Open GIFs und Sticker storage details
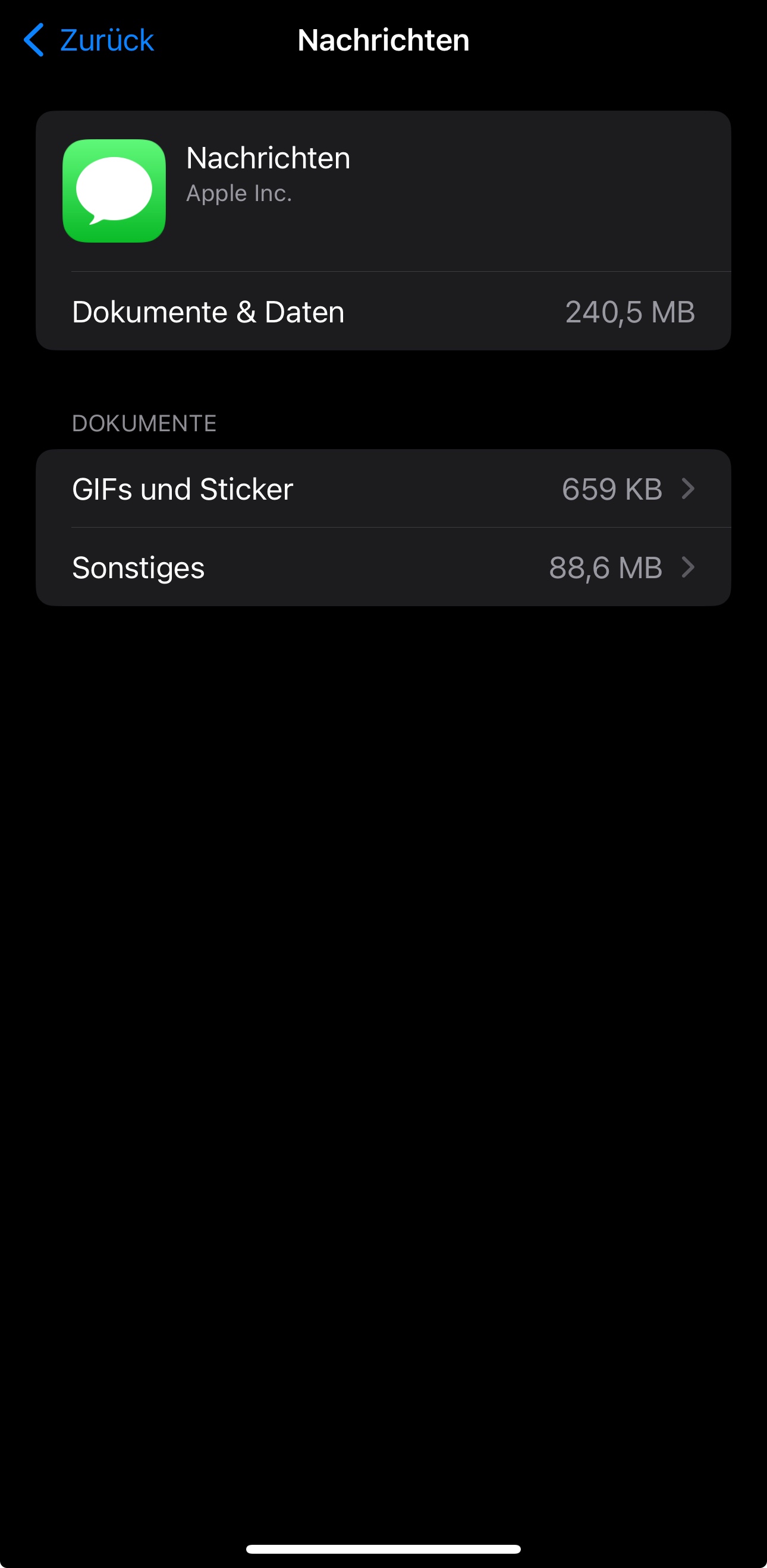Viewport: 767px width, 1568px height. (383, 489)
